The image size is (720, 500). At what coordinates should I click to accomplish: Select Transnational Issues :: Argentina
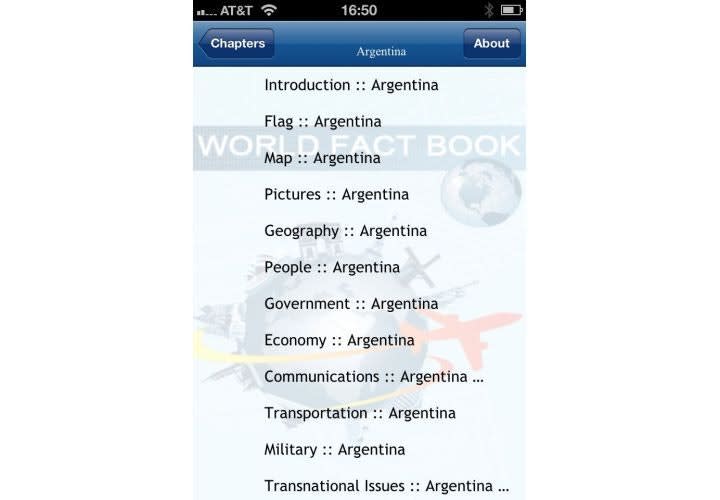(386, 486)
